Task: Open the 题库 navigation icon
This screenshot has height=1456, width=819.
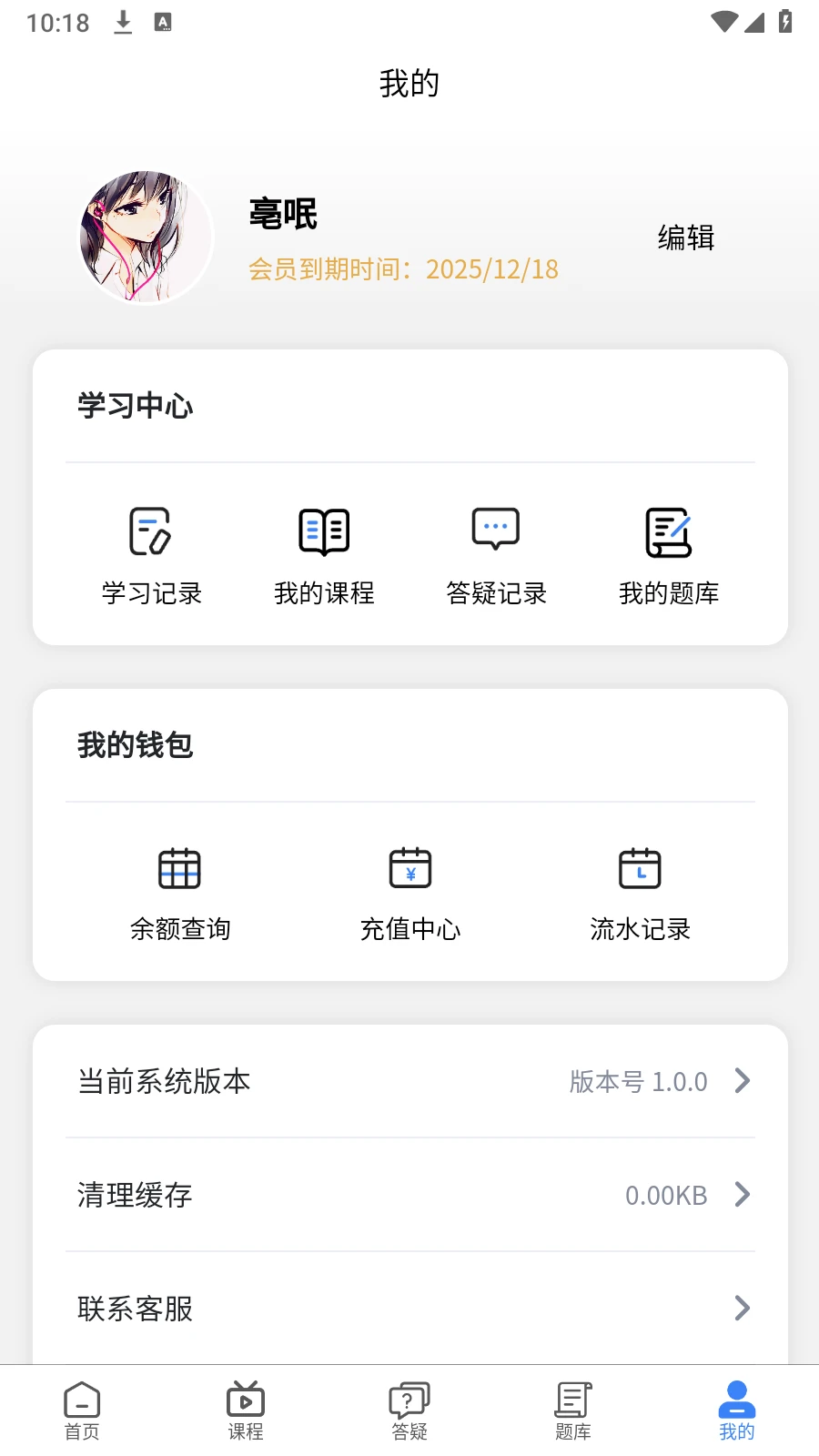Action: pos(572,1397)
